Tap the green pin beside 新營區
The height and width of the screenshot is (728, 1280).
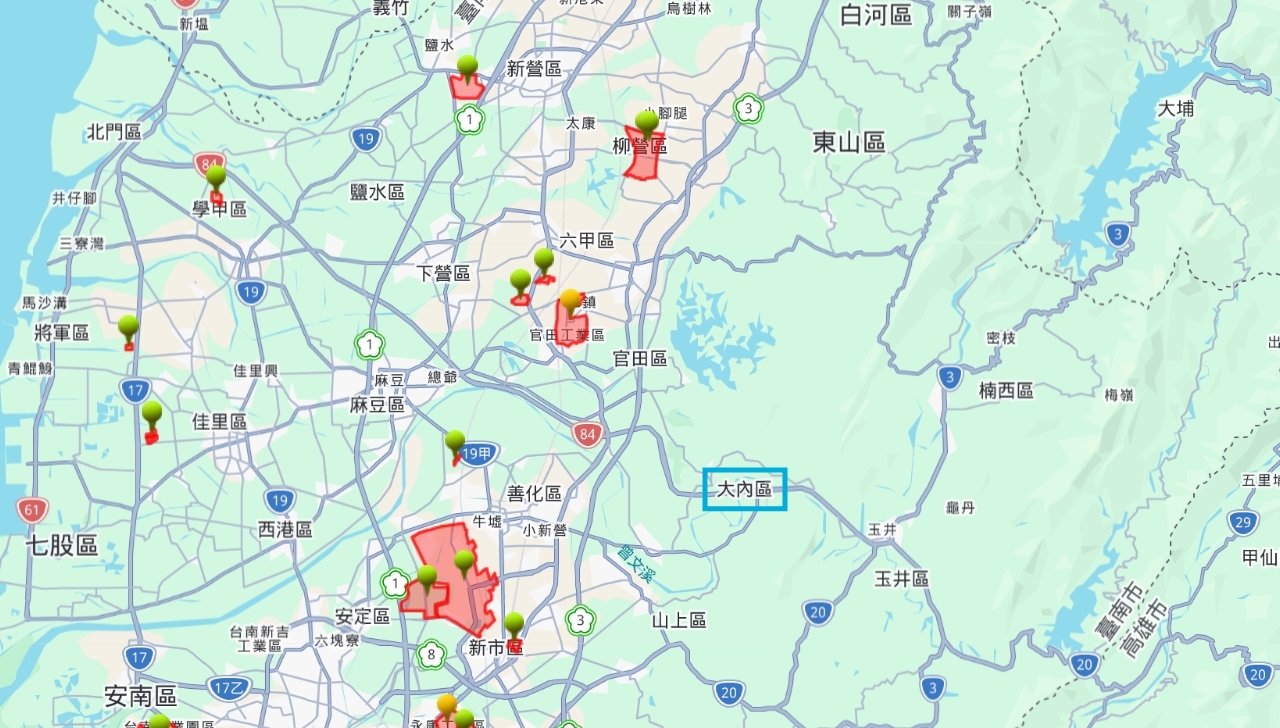coord(467,67)
